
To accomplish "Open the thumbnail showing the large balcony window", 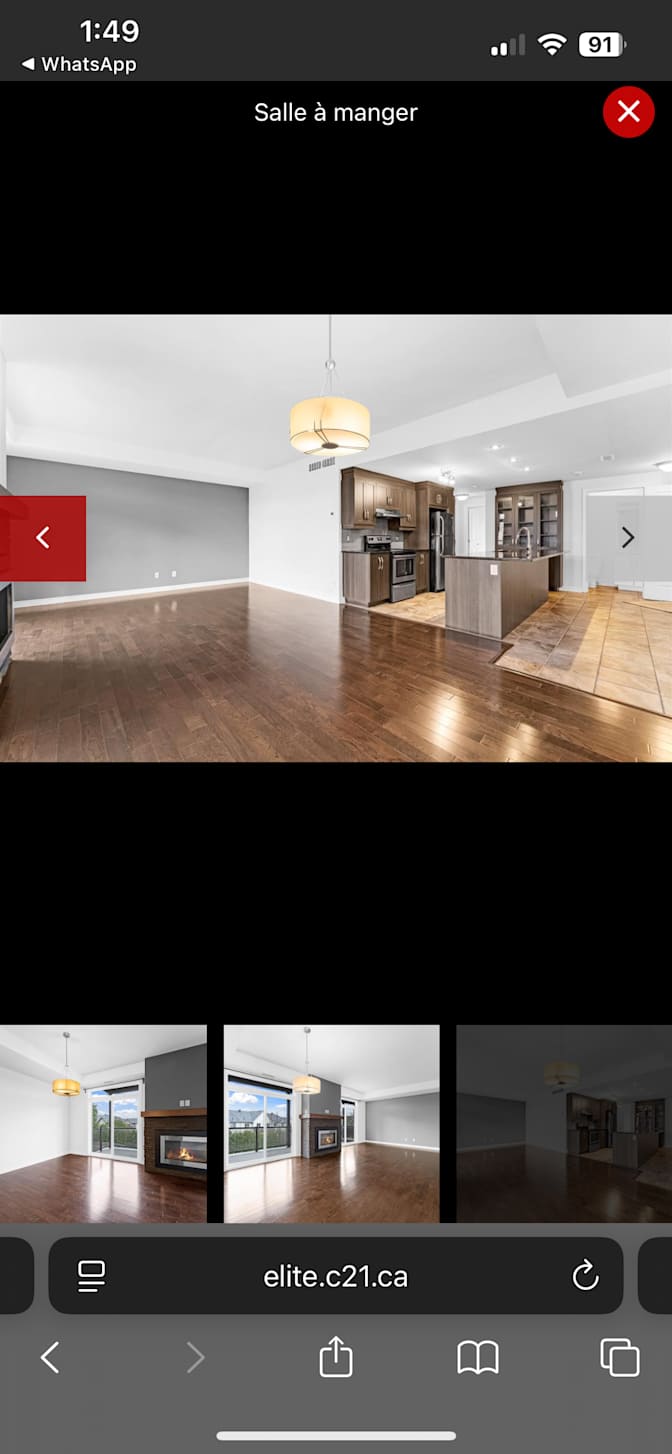I will point(331,1123).
